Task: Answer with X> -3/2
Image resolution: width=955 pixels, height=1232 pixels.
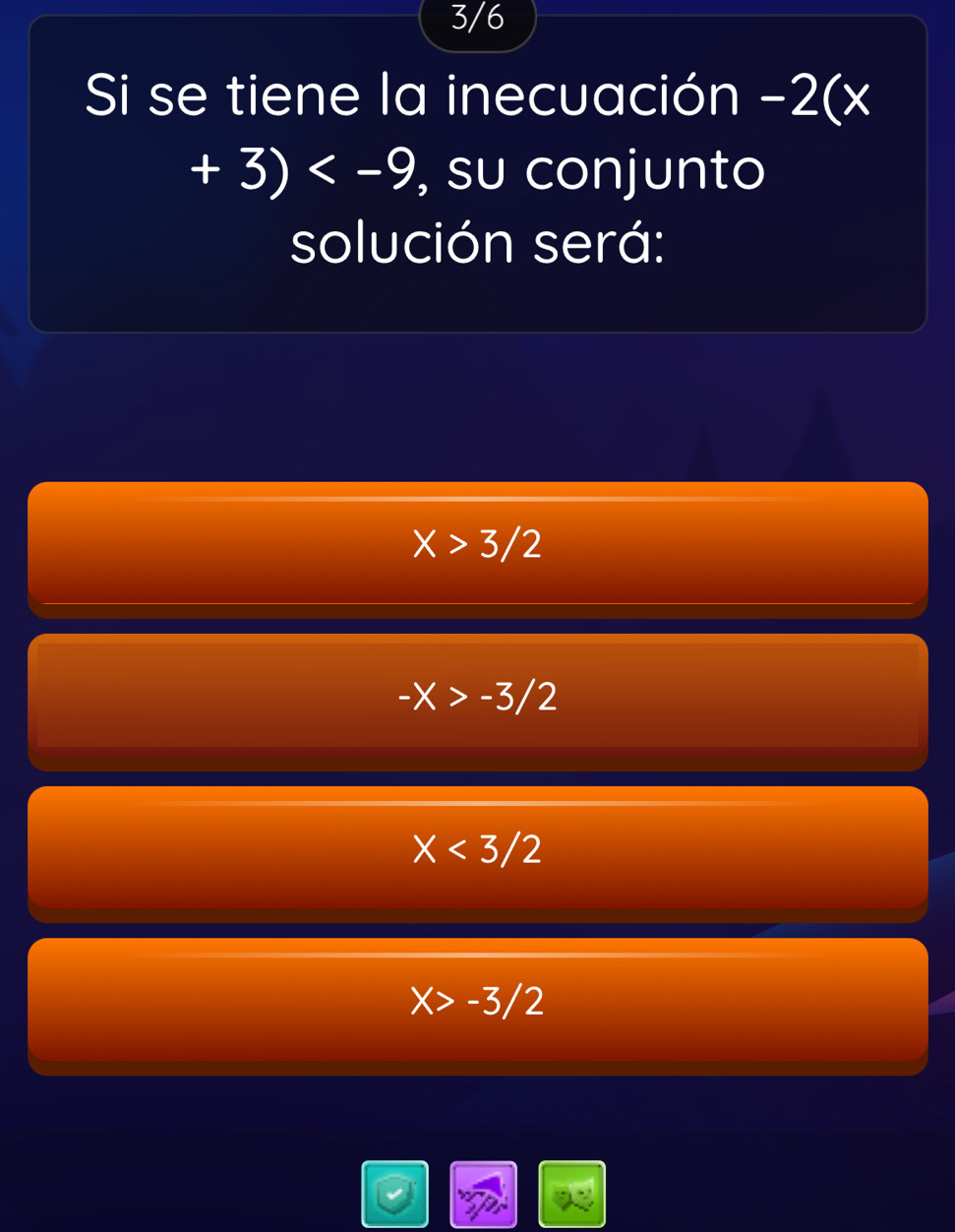Action: pos(477,1001)
